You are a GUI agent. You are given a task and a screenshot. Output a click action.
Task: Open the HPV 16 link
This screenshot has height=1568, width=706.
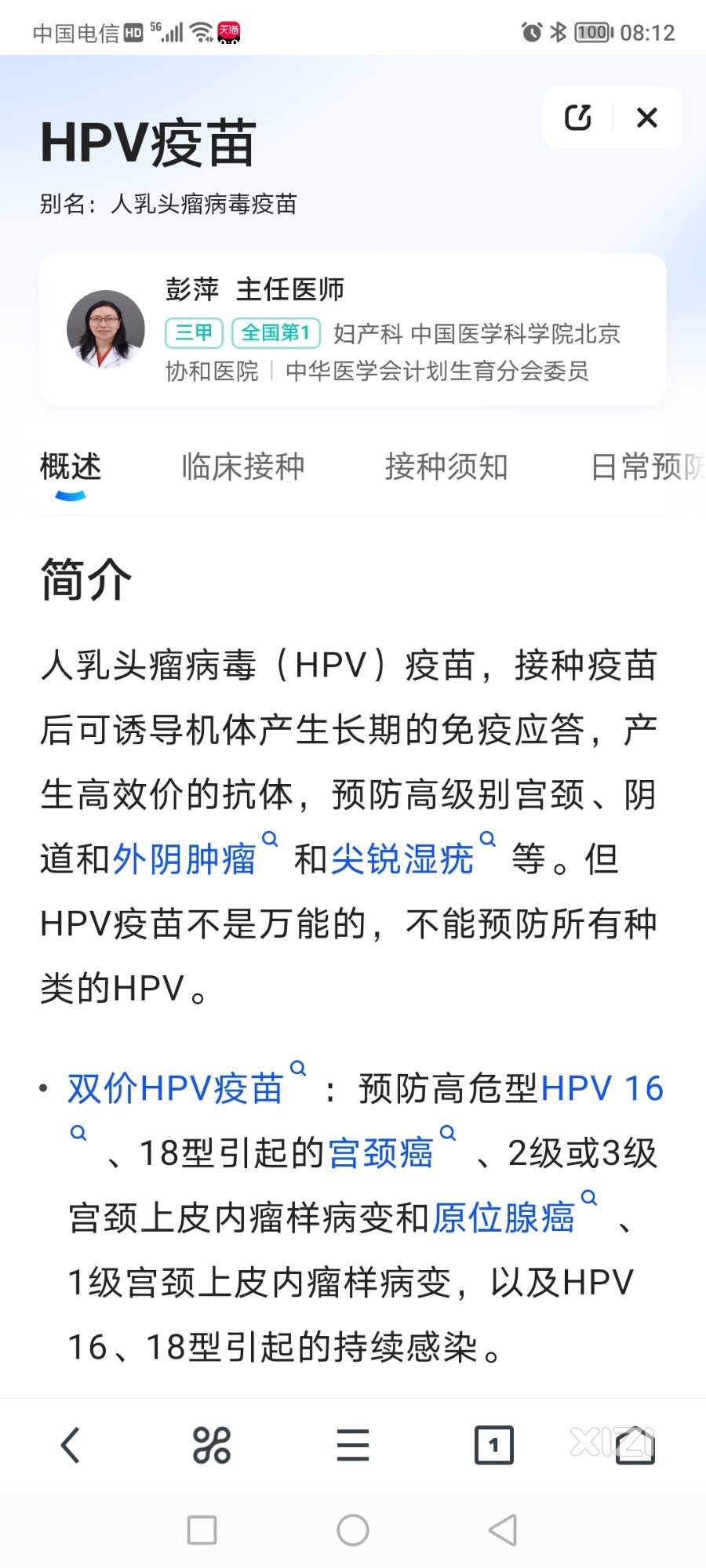(602, 1088)
